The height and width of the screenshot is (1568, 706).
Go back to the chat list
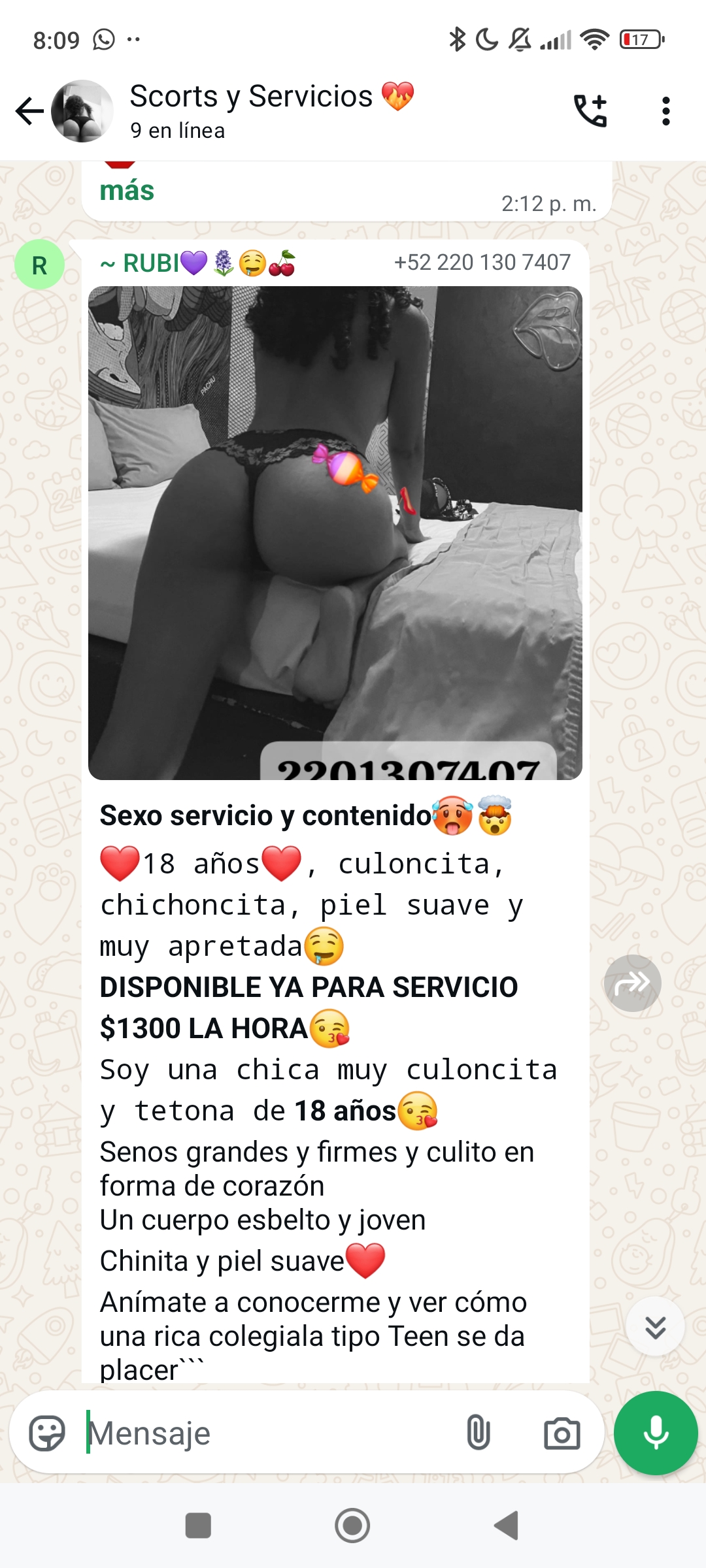pos(29,111)
